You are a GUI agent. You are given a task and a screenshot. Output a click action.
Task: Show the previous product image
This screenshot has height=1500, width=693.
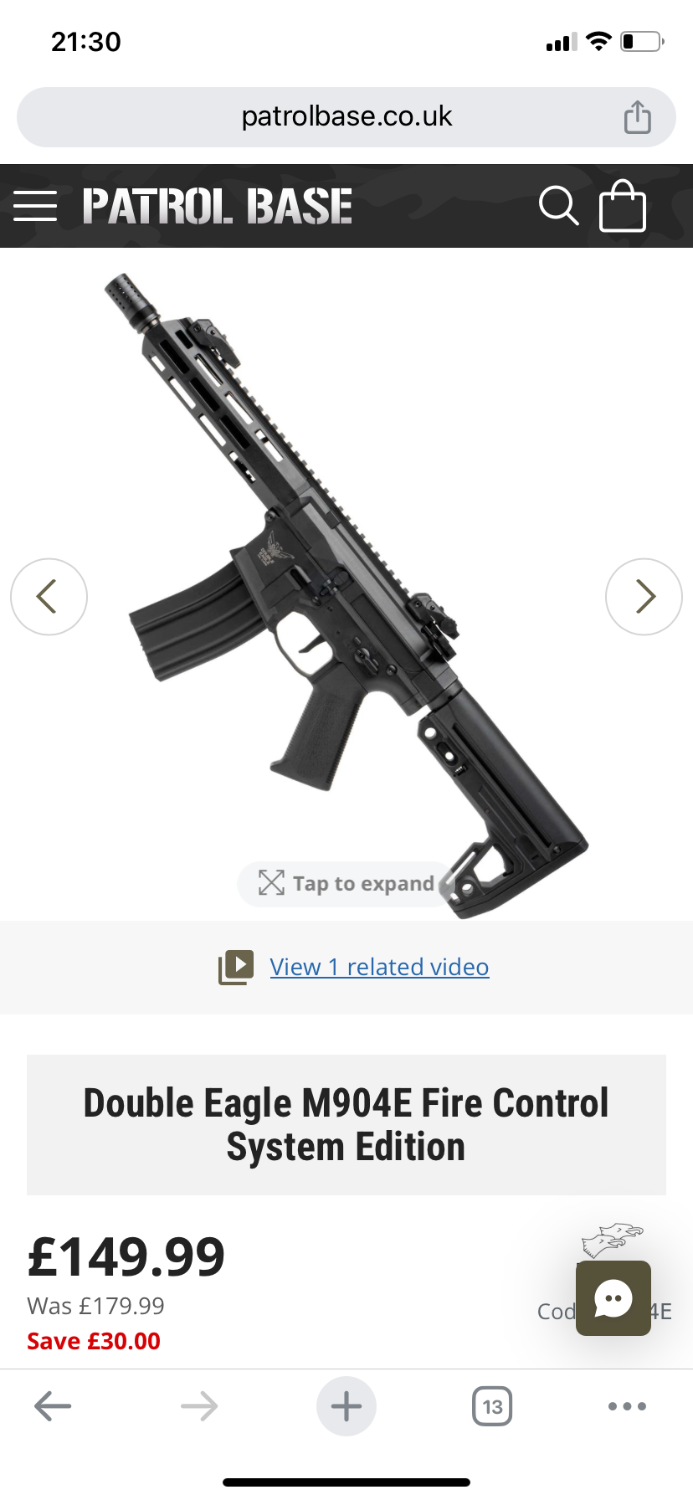[48, 597]
